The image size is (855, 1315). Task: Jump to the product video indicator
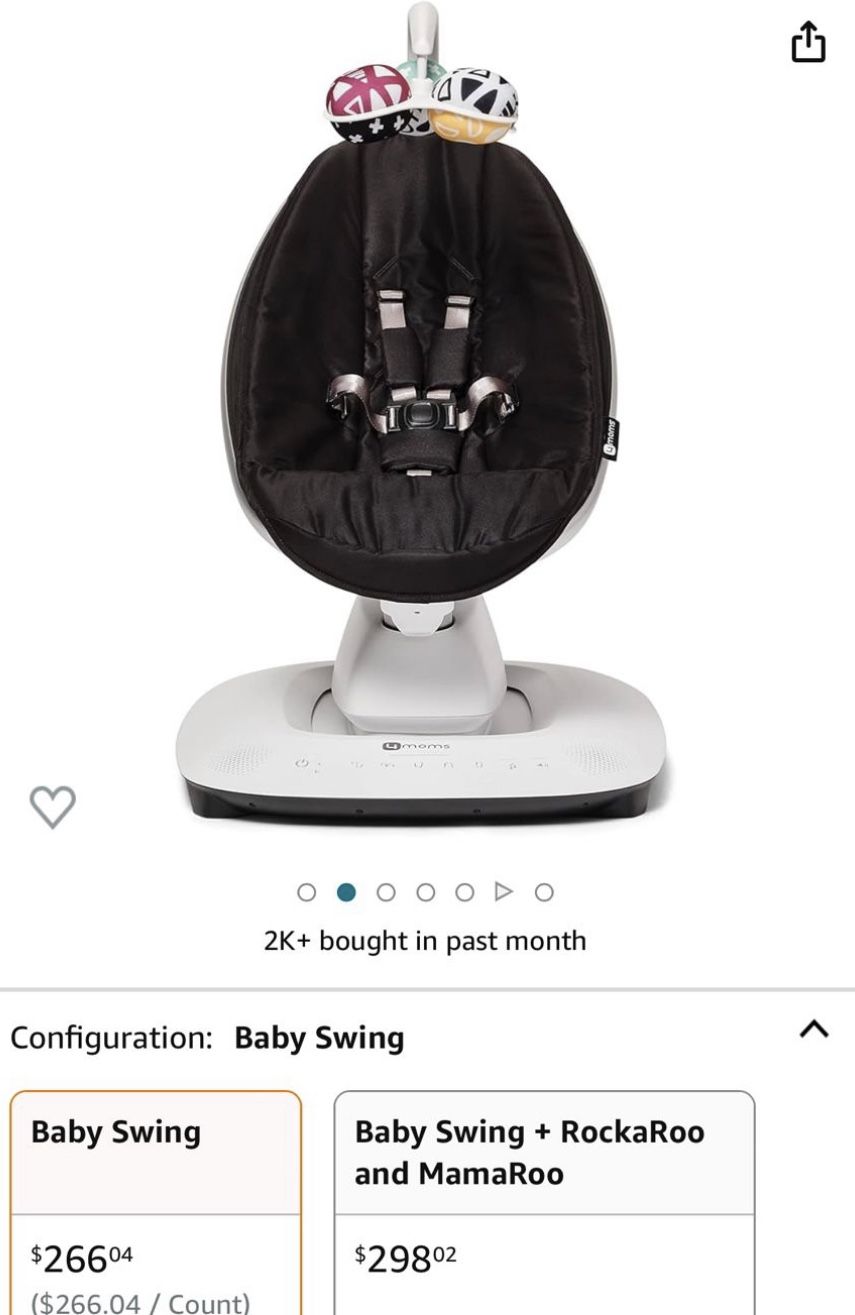pos(504,892)
